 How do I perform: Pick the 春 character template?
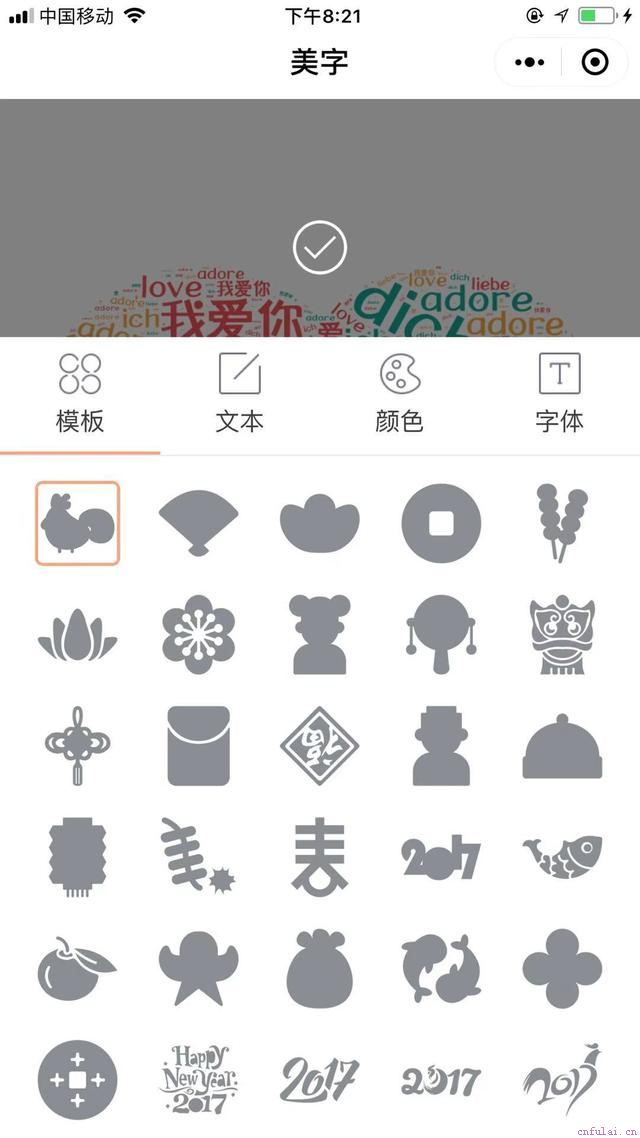pos(320,857)
